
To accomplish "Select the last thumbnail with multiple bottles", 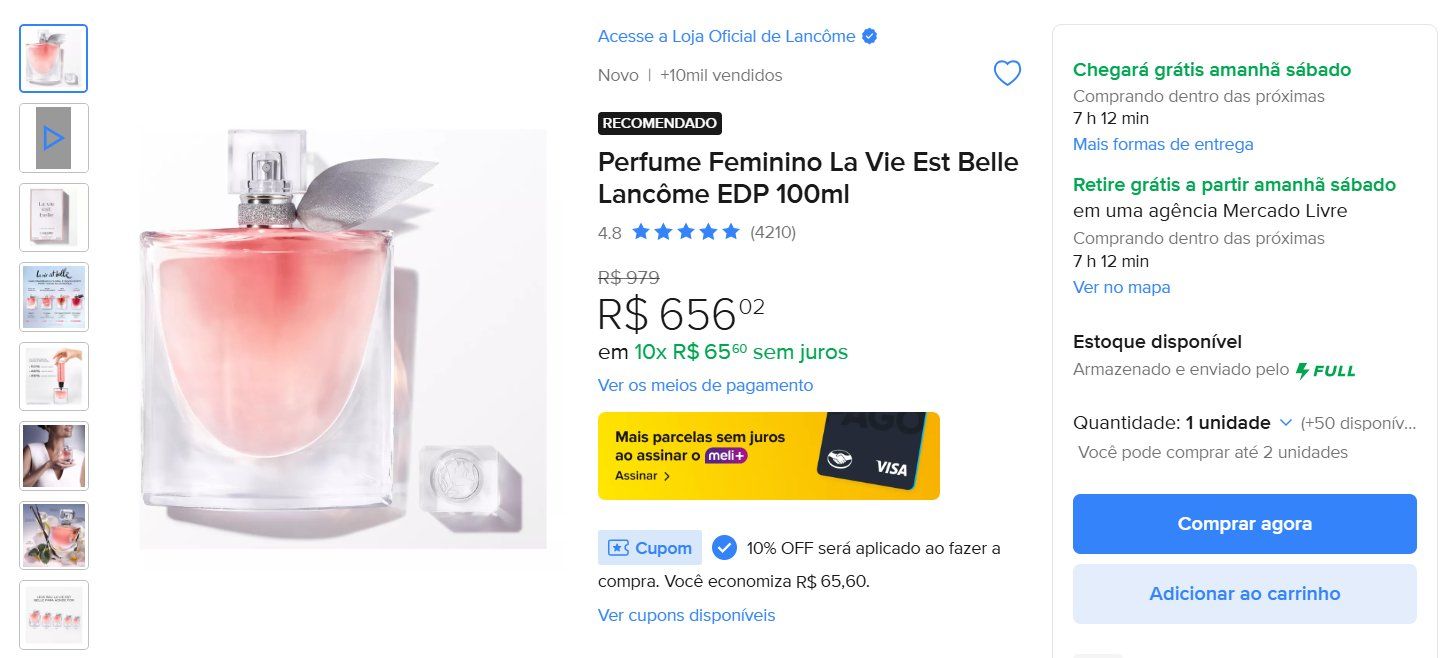I will point(54,614).
